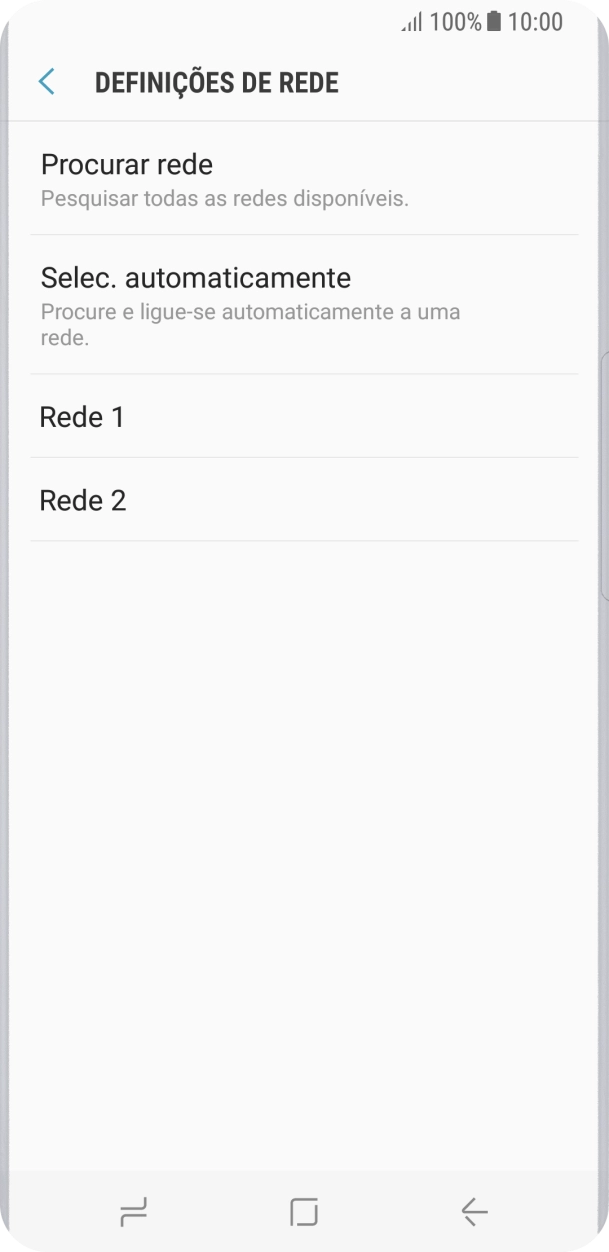Go back from Definições de rede

[46, 82]
